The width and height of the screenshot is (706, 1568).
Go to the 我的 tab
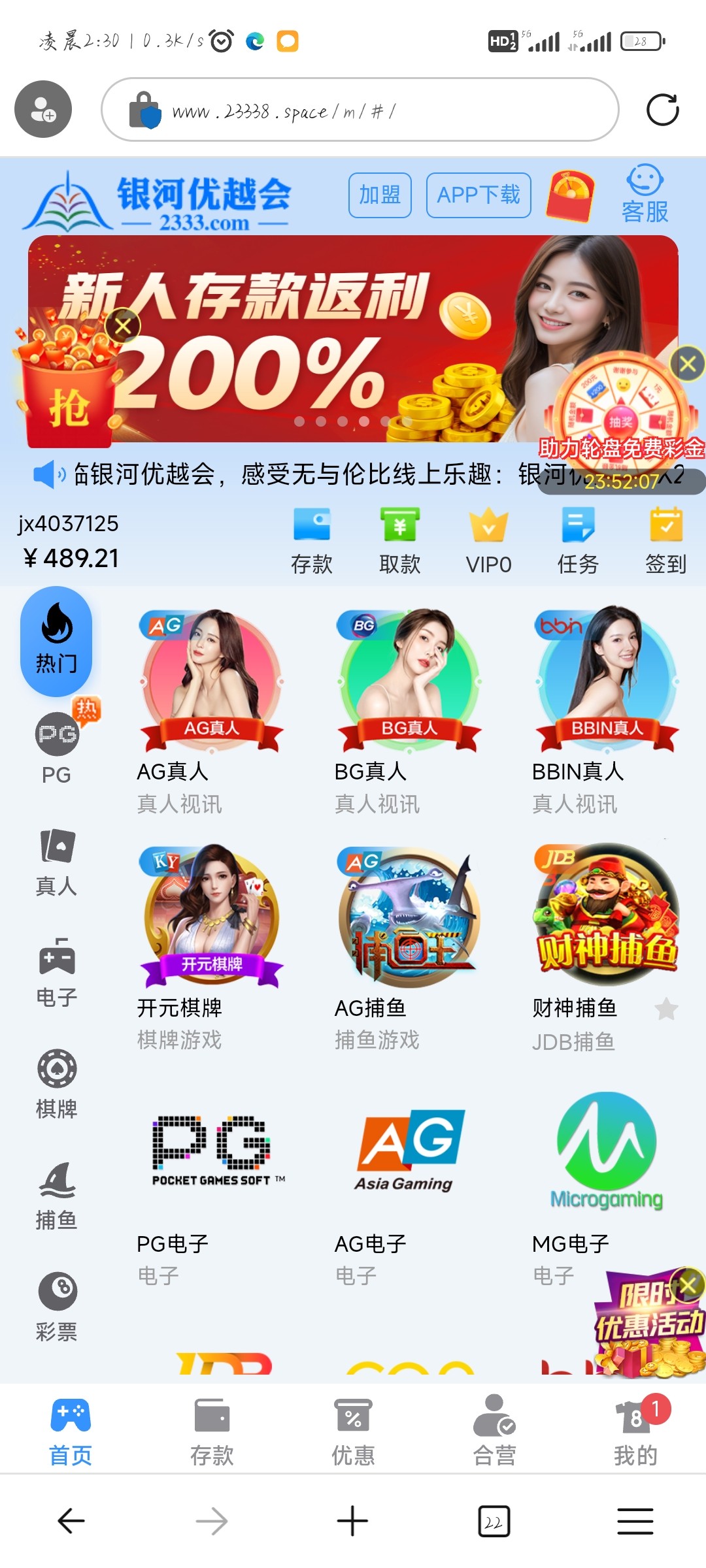(635, 1431)
